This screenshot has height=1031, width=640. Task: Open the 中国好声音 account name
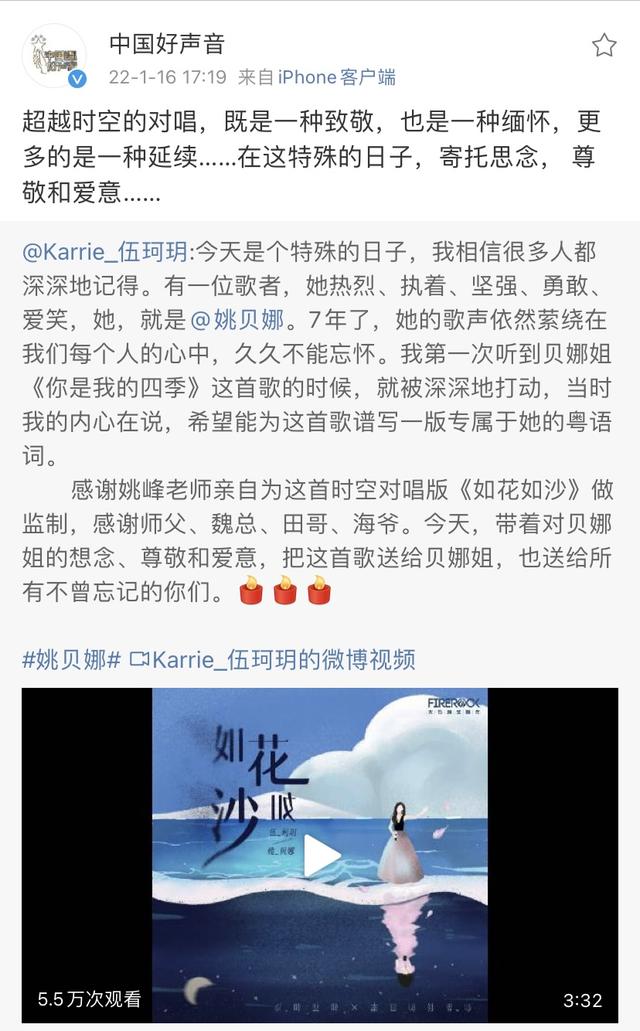tap(167, 44)
